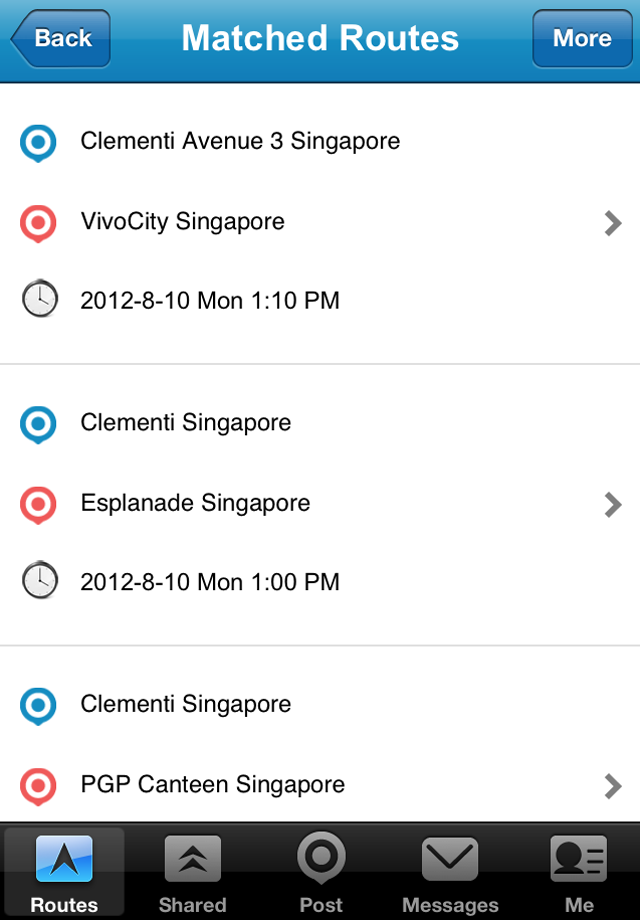Viewport: 640px width, 920px height.
Task: Switch to the Me tab
Action: point(578,872)
